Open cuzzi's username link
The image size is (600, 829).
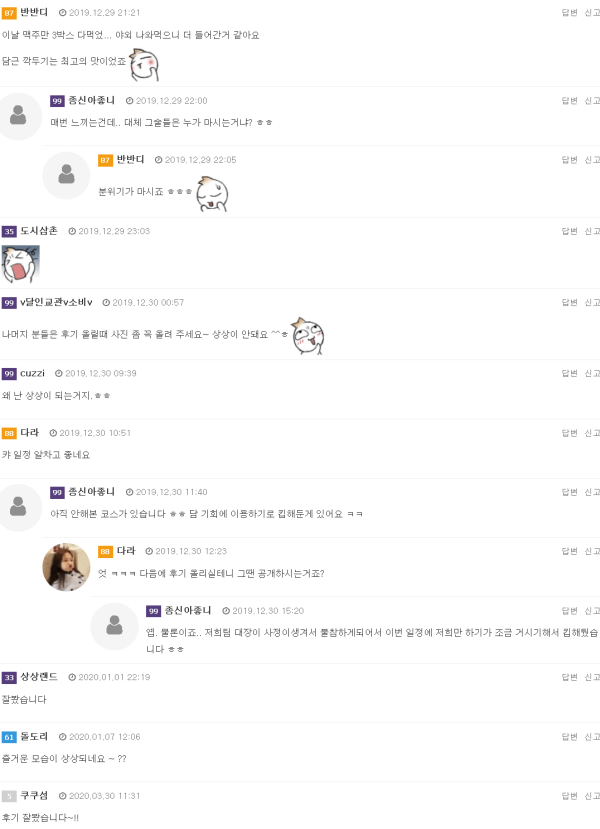32,373
